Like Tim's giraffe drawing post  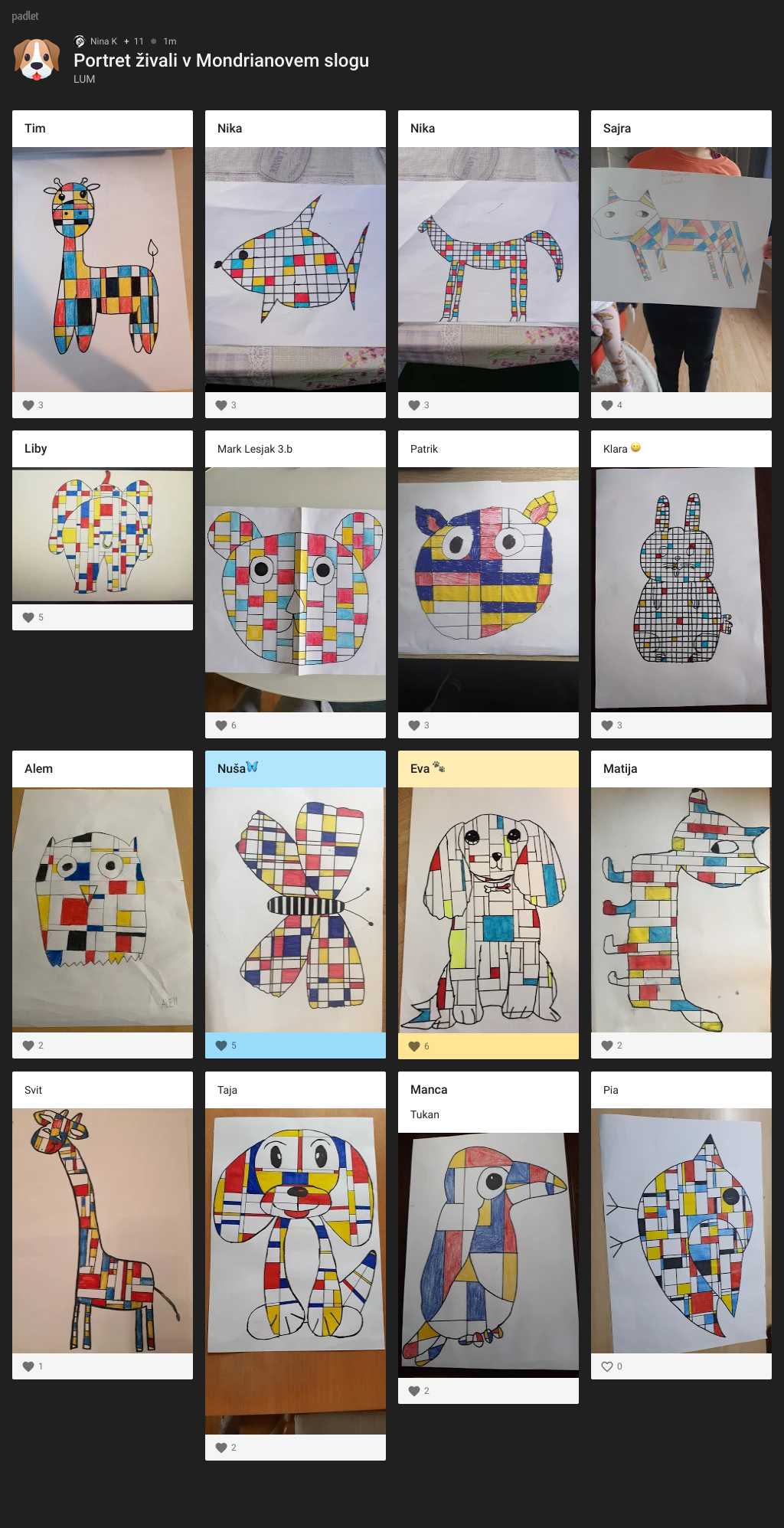coord(28,405)
